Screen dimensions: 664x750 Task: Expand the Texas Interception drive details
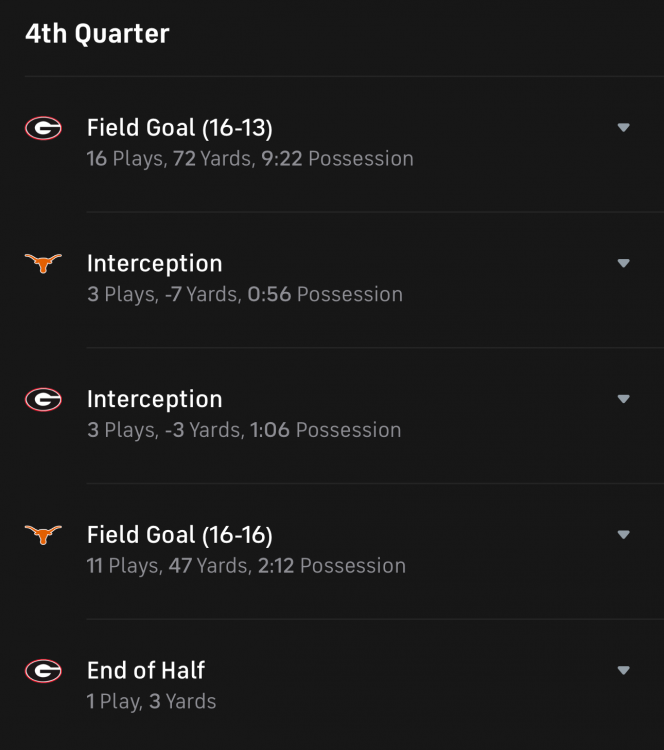click(623, 264)
